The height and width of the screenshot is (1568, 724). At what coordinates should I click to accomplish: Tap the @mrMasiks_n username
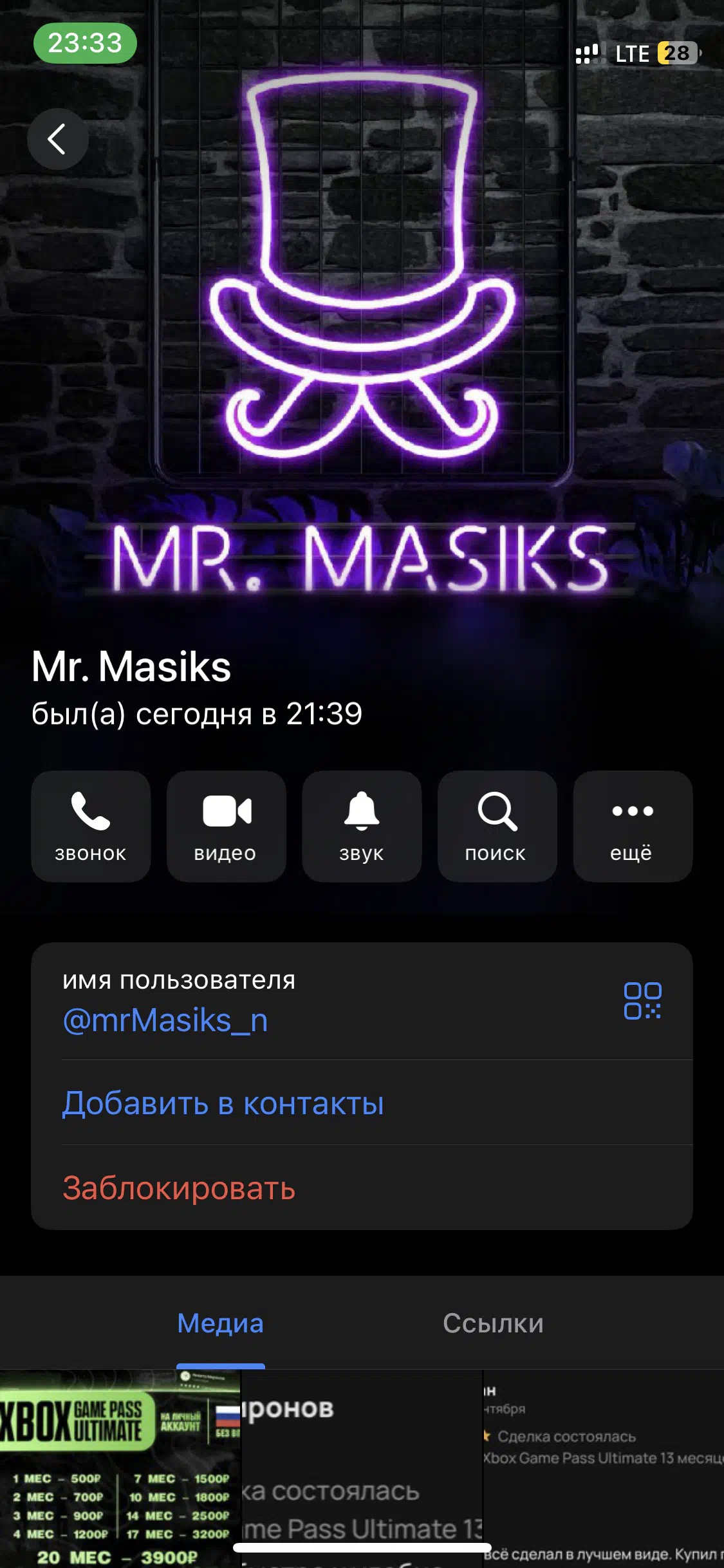[165, 1020]
